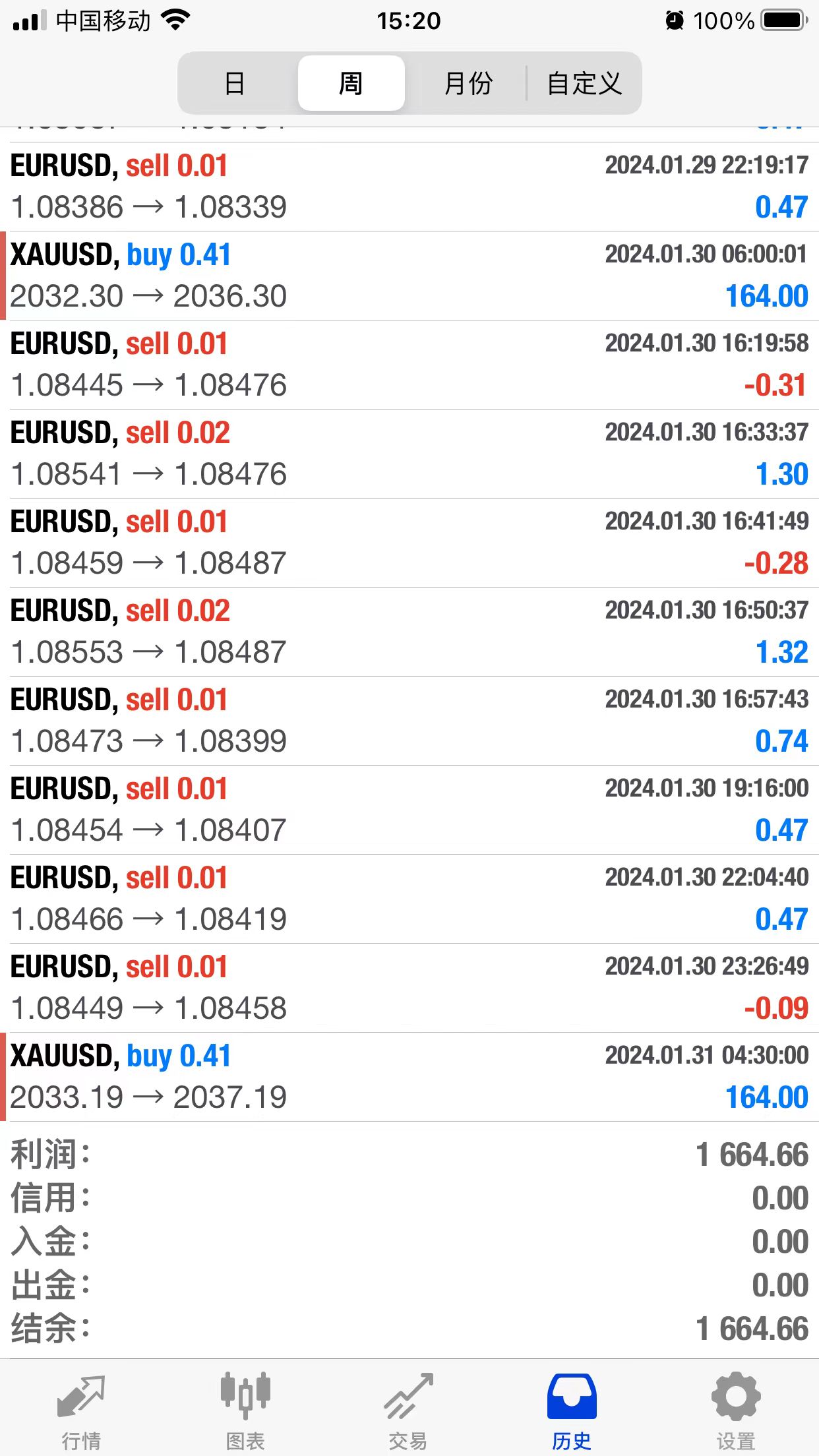The height and width of the screenshot is (1456, 819).
Task: Select the 周 (week) period
Action: 351,83
